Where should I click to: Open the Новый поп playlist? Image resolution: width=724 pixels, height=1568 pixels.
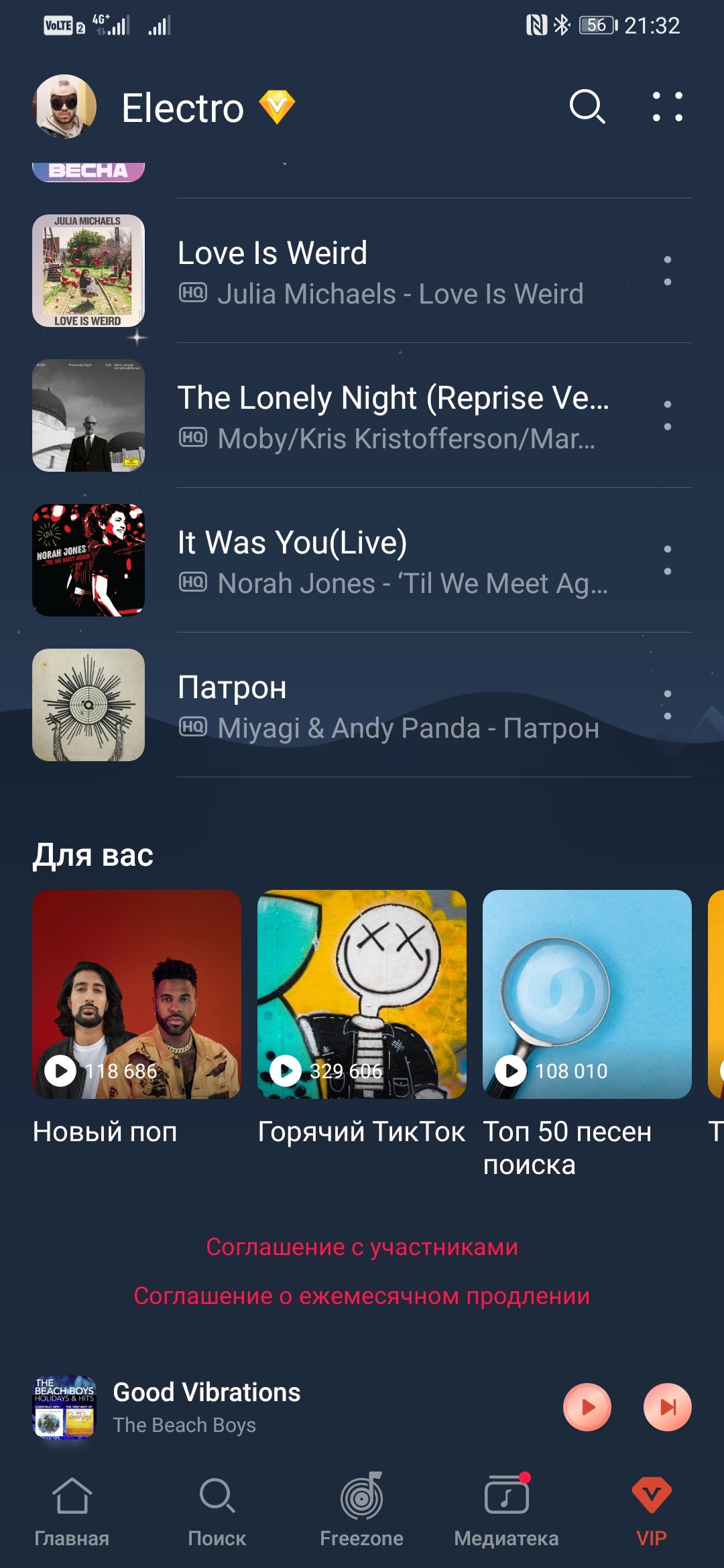(137, 994)
